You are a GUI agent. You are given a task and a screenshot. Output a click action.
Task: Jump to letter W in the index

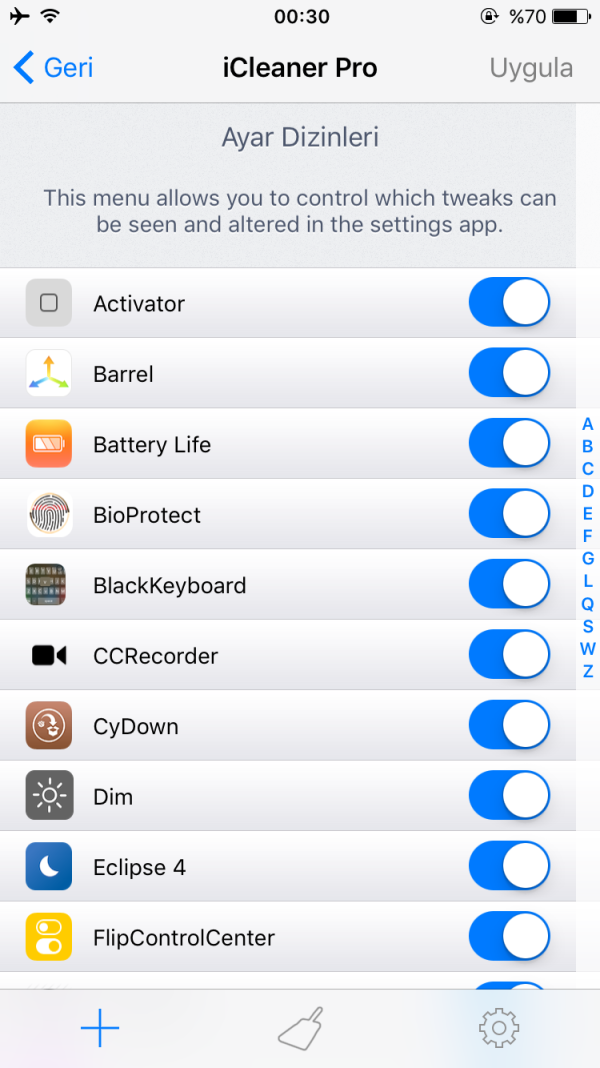click(x=588, y=649)
